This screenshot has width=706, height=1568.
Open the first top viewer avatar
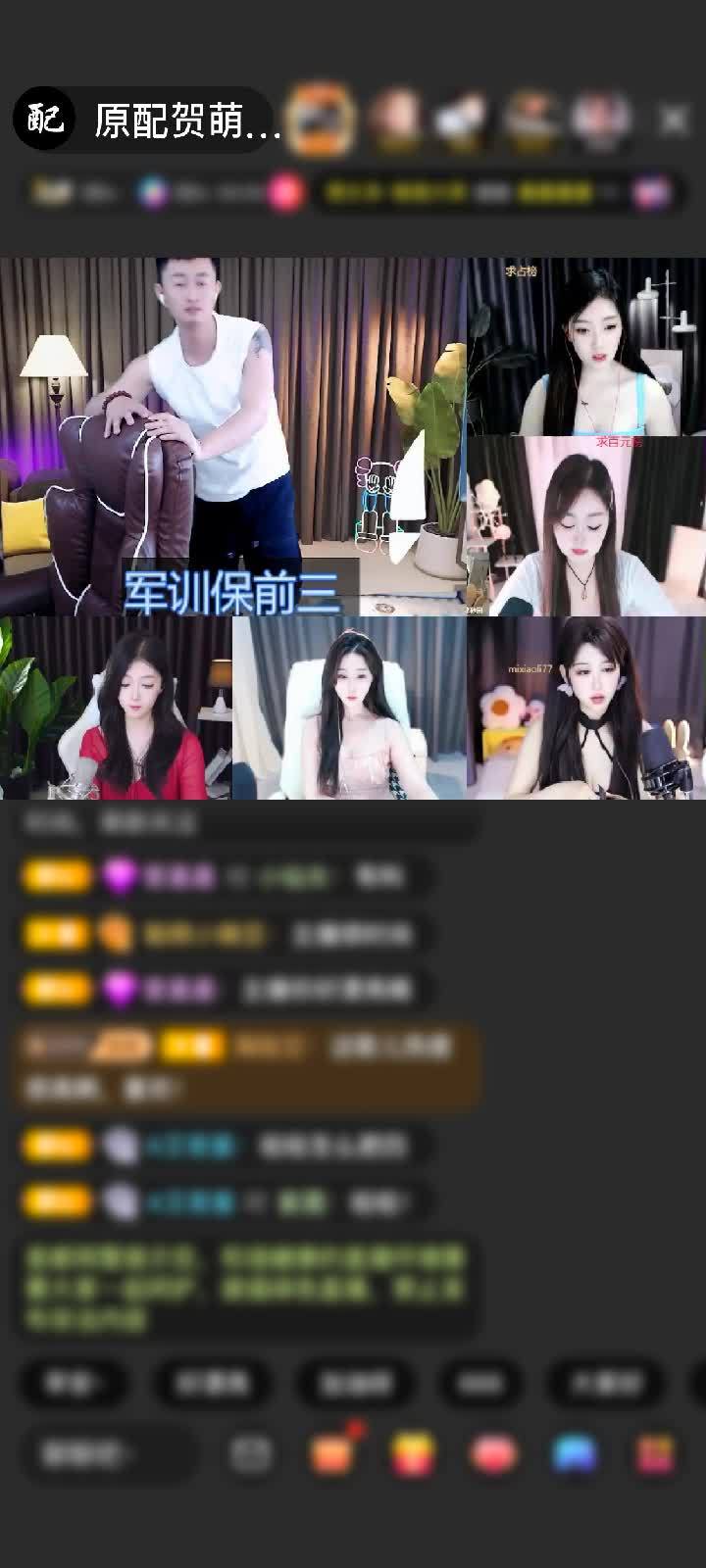[x=322, y=120]
